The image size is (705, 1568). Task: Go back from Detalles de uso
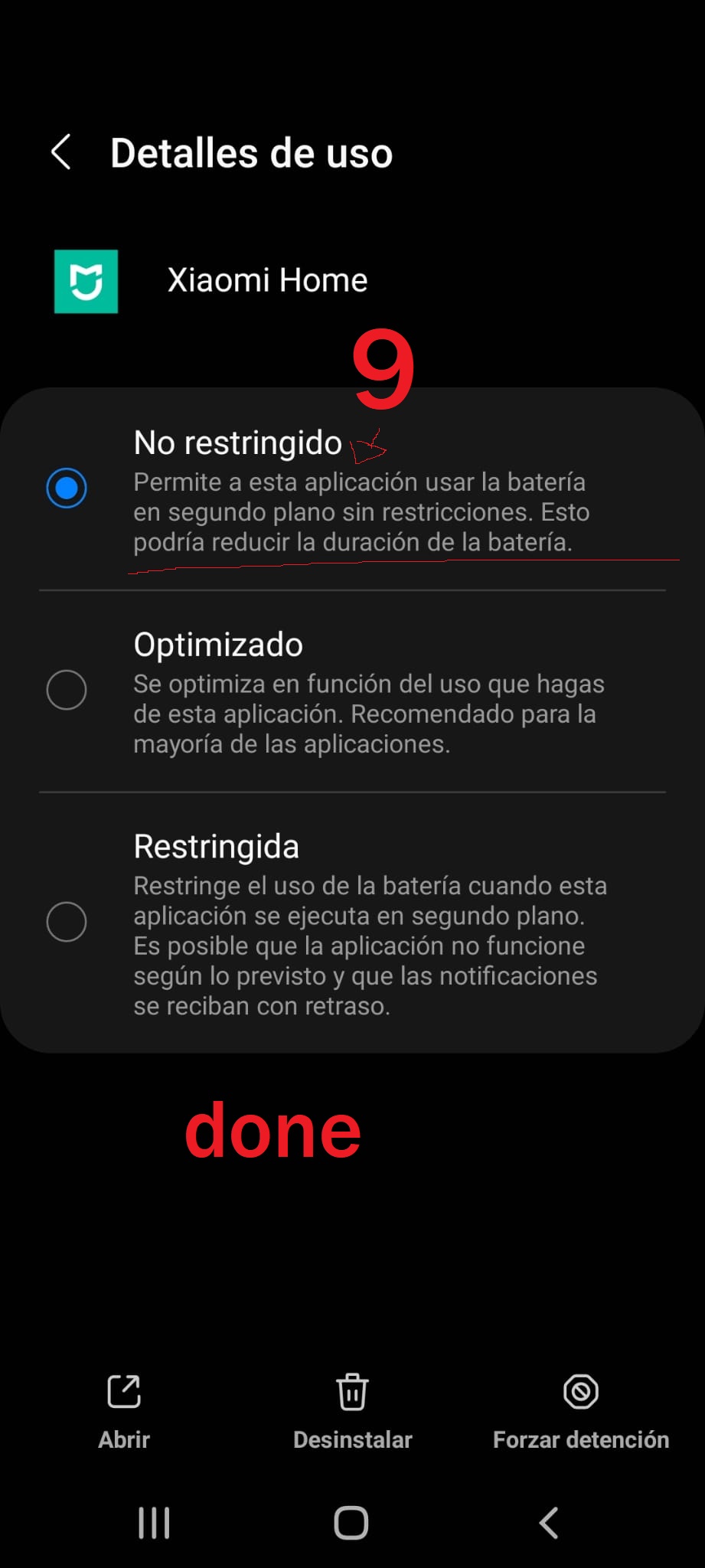[61, 152]
